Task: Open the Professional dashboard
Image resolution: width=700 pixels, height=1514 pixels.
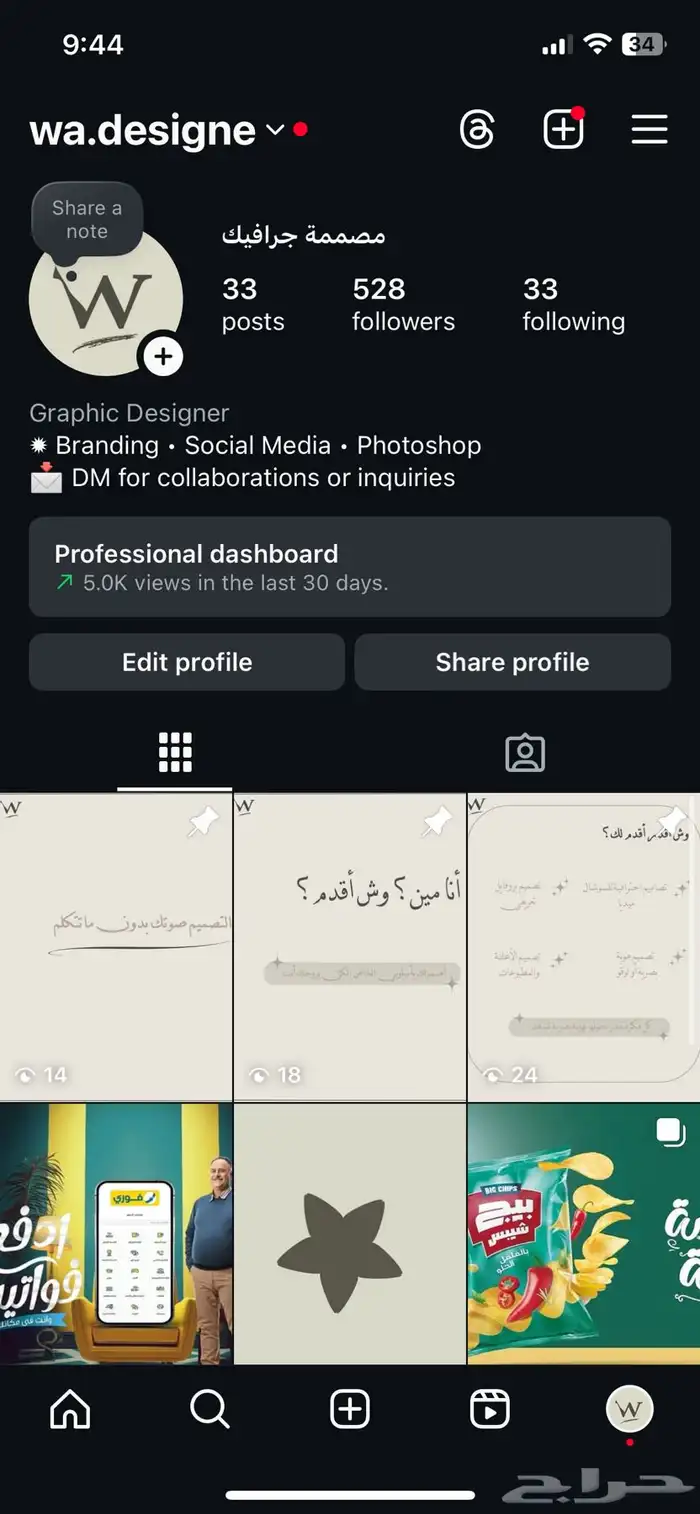Action: click(x=349, y=567)
